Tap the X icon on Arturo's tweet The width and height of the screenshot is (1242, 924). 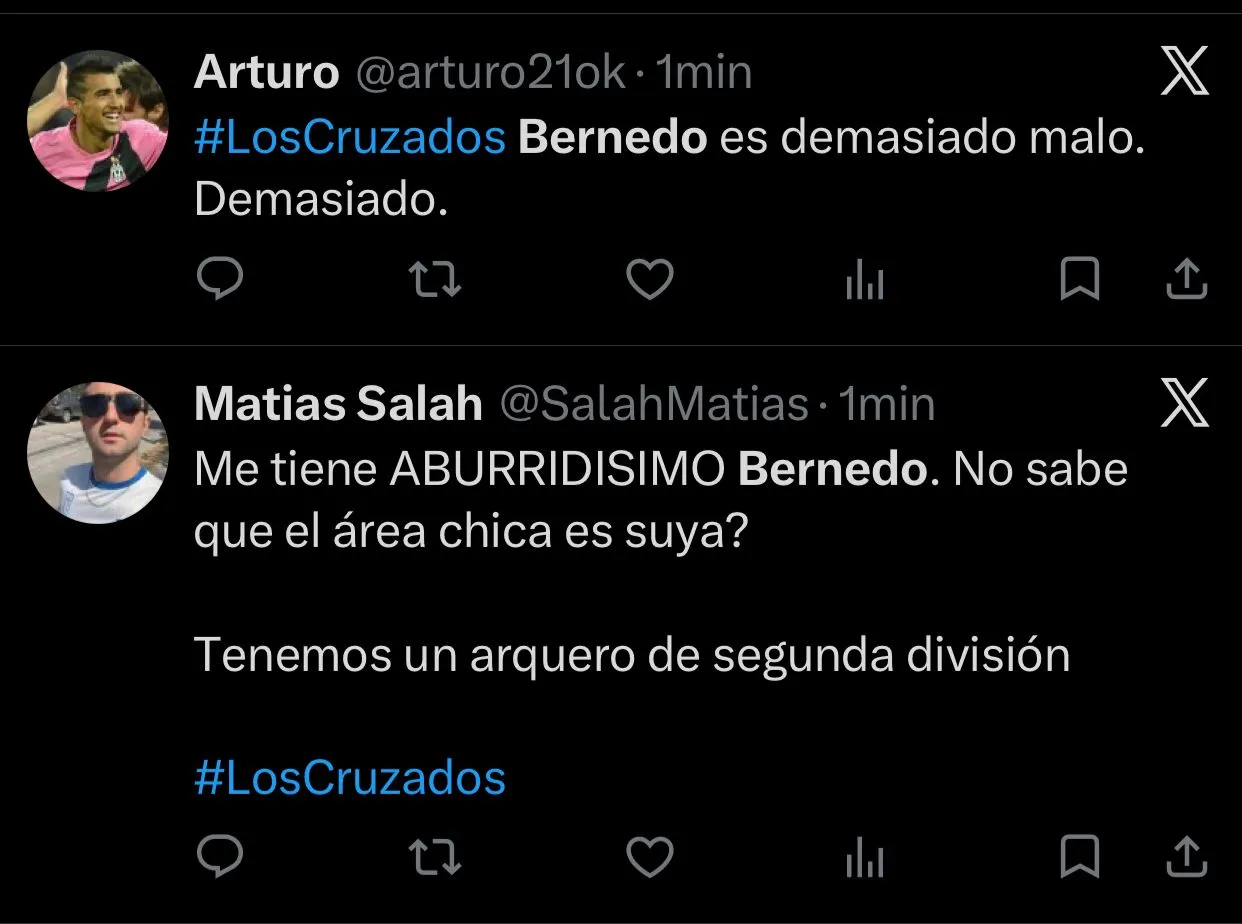pos(1185,73)
